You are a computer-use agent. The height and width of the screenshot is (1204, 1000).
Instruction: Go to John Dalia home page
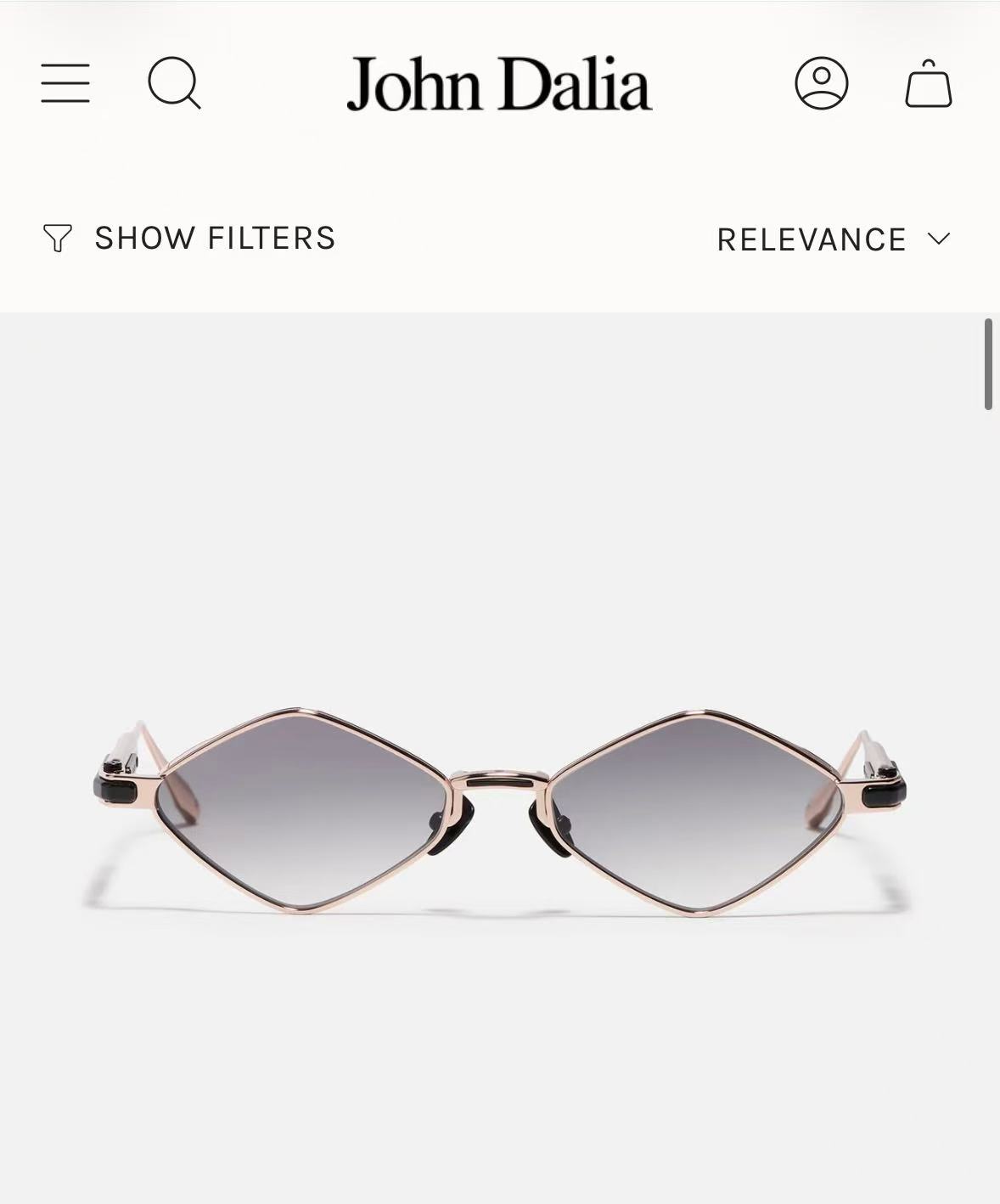point(499,83)
